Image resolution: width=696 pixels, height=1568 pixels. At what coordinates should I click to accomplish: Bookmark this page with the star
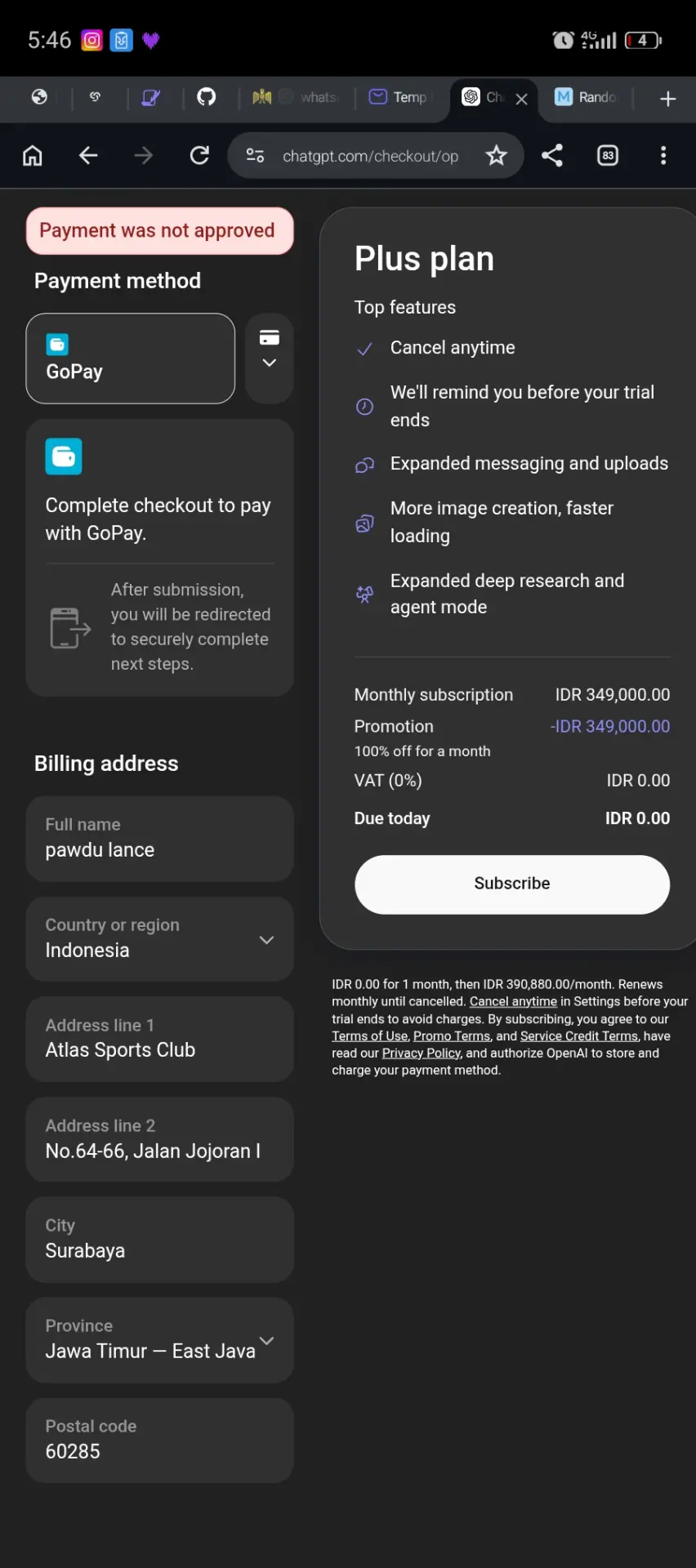496,155
